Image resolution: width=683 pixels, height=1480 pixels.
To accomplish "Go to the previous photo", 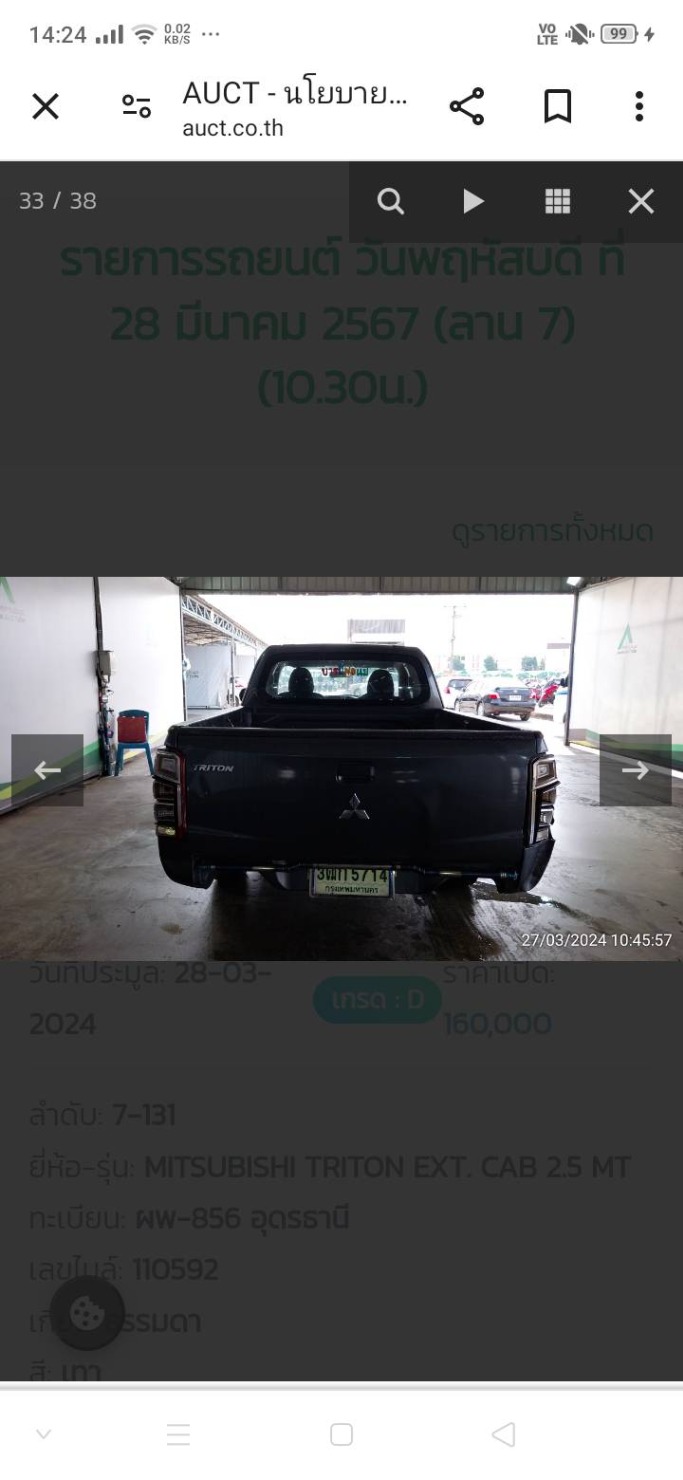I will (47, 770).
